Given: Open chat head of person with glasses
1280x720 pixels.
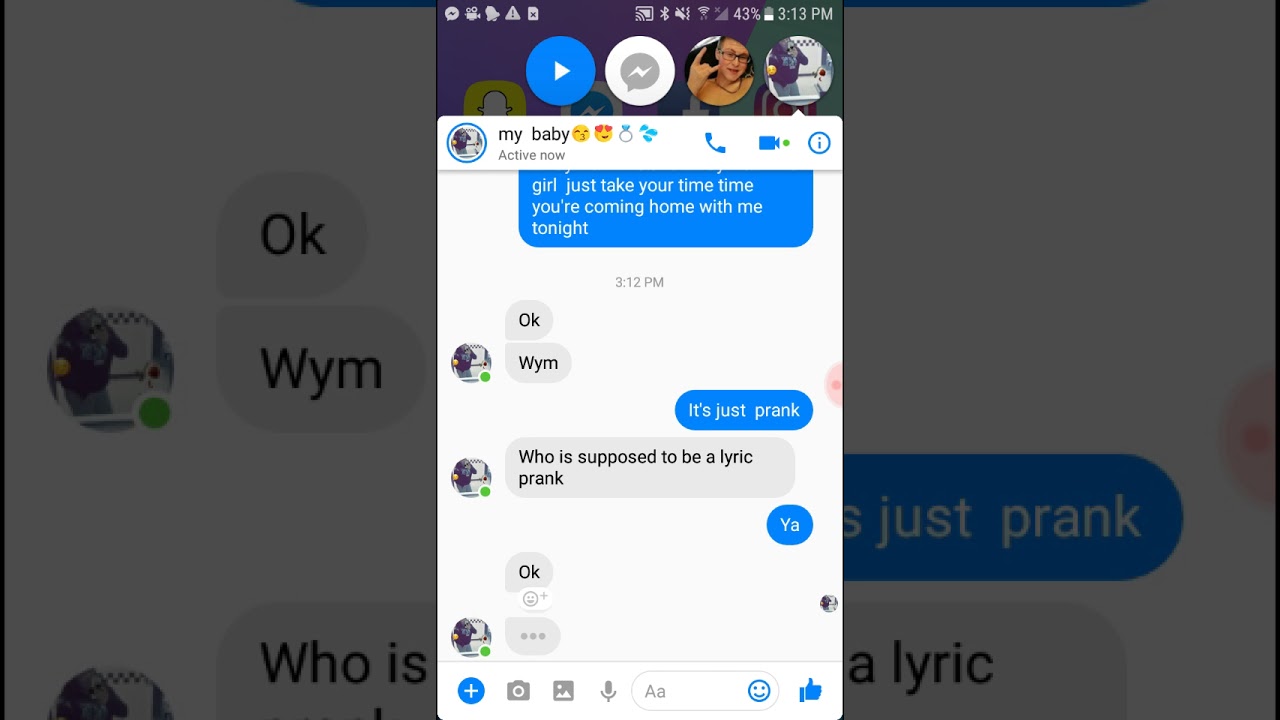Looking at the screenshot, I should 719,71.
